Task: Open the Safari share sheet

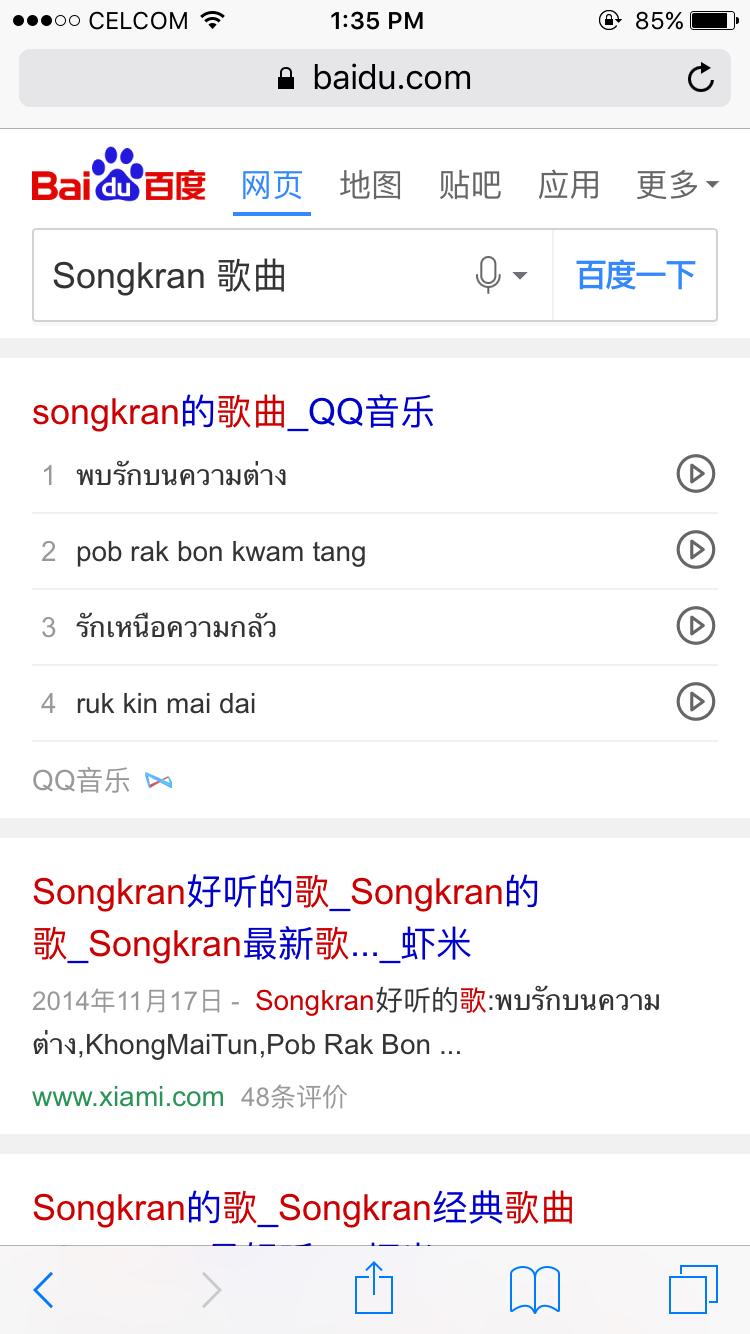Action: (x=372, y=1290)
